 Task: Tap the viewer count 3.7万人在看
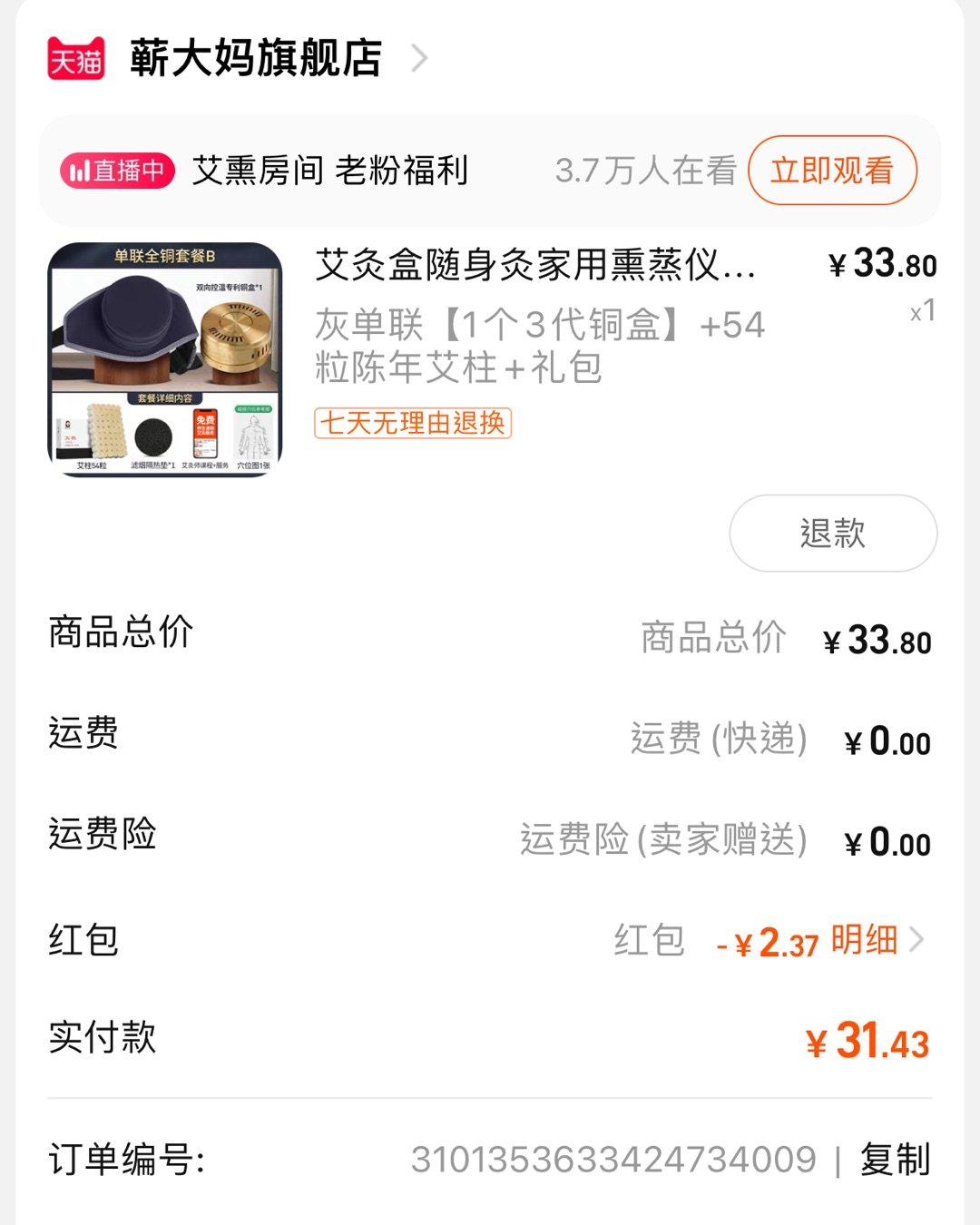[647, 170]
